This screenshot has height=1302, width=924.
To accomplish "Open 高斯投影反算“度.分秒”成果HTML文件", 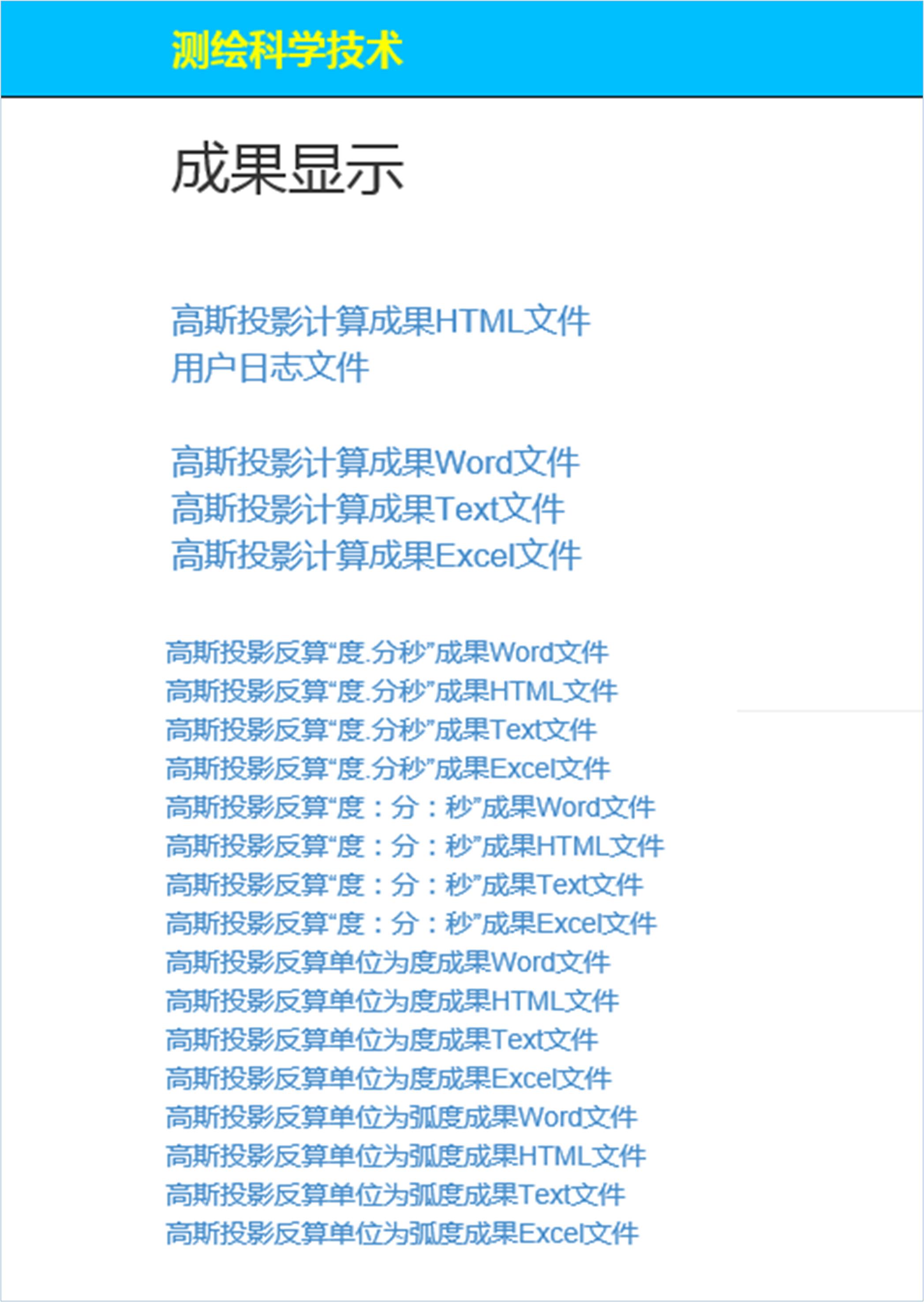I will 392,691.
